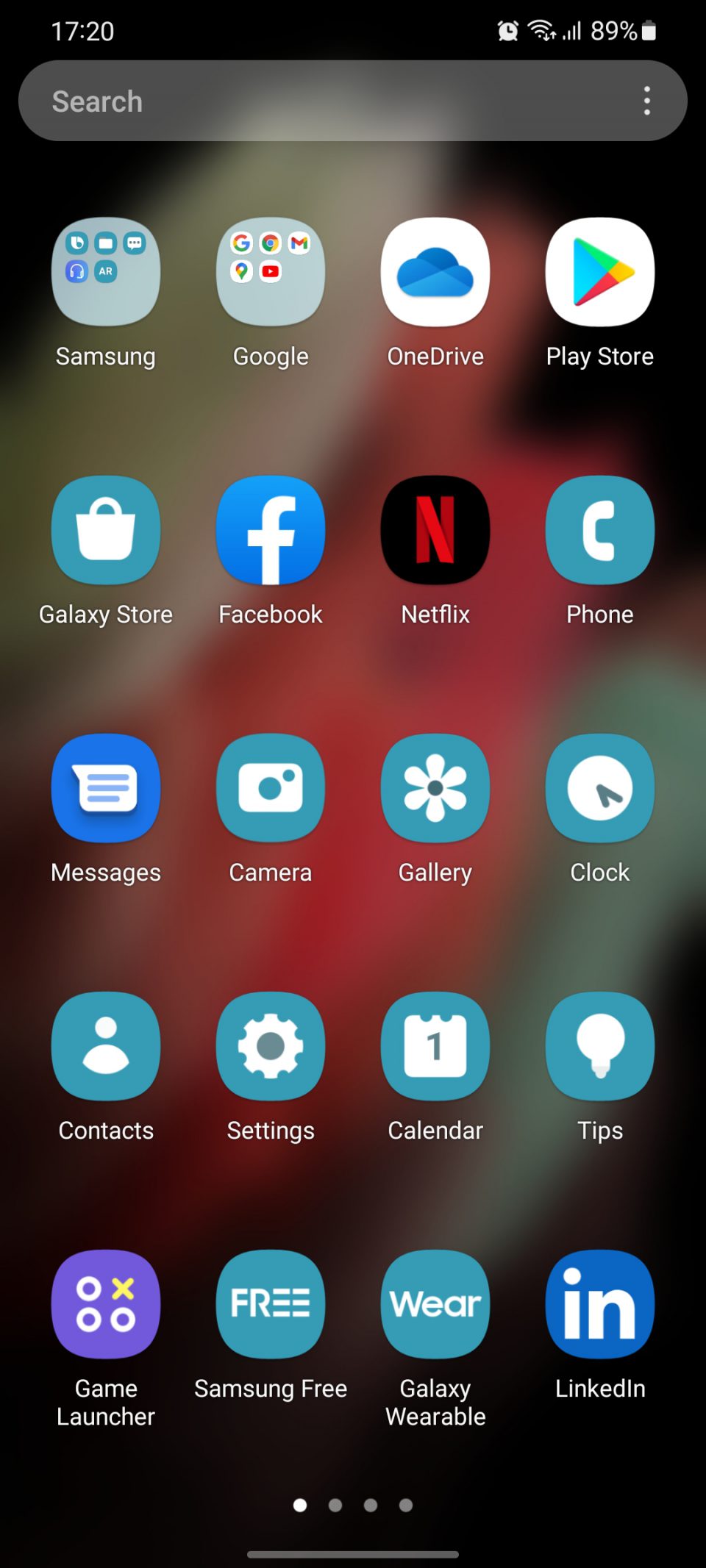Launch Samsung Free
Image resolution: width=706 pixels, height=1568 pixels.
click(270, 1303)
